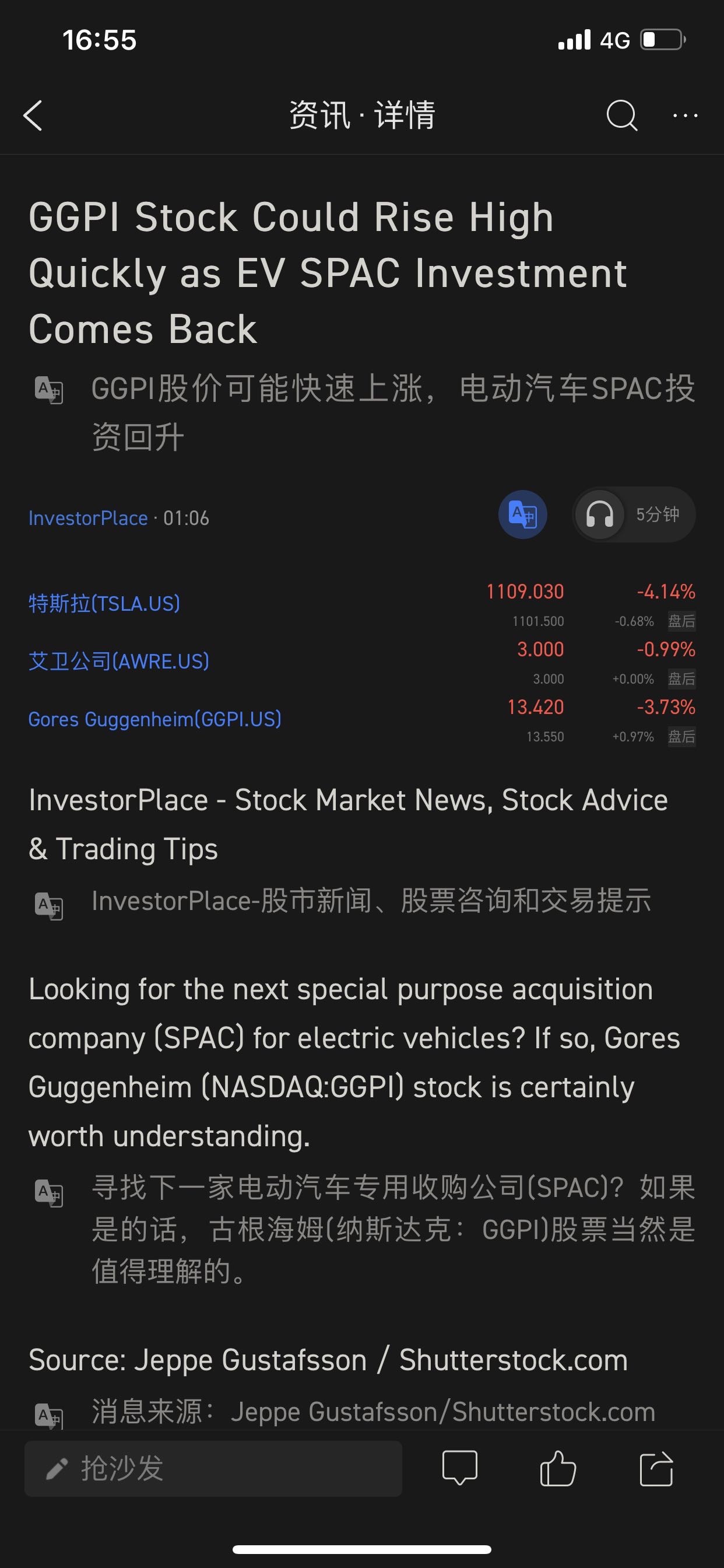The height and width of the screenshot is (1568, 724).
Task: Open the InvestorPlace source link
Action: pos(88,518)
